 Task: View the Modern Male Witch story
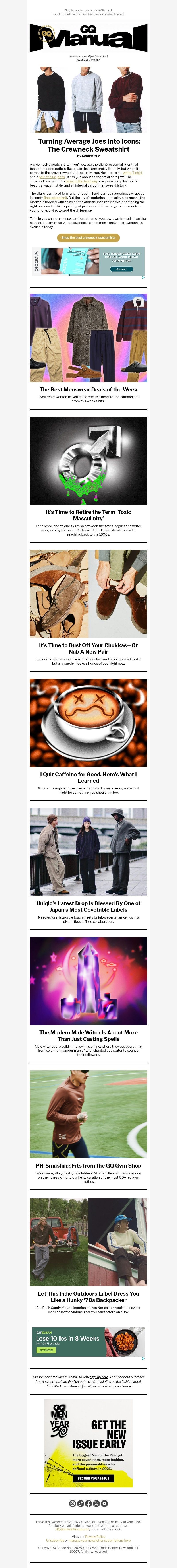88,1035
